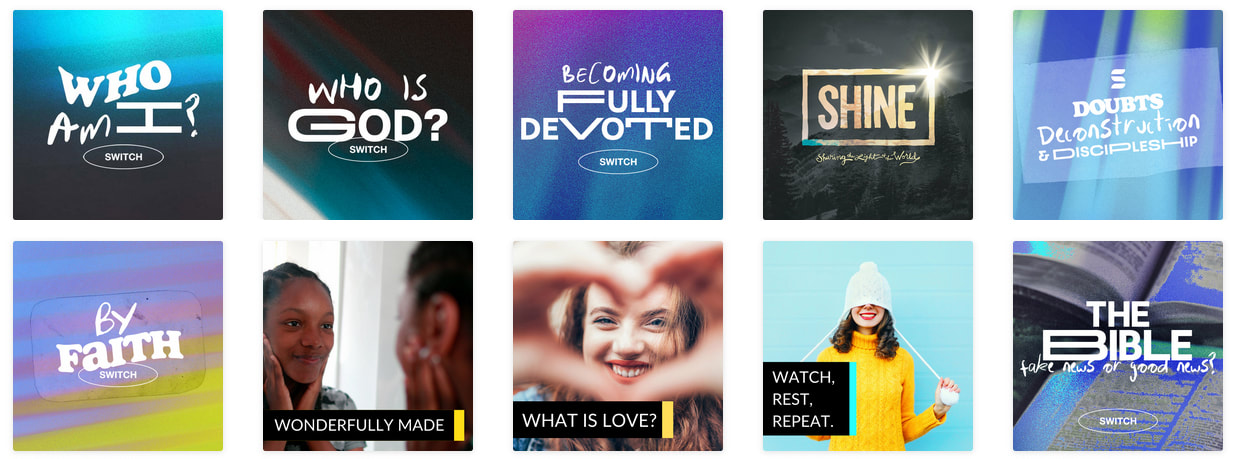
Task: Open the "What Is Love?" tile
Action: [x=618, y=346]
